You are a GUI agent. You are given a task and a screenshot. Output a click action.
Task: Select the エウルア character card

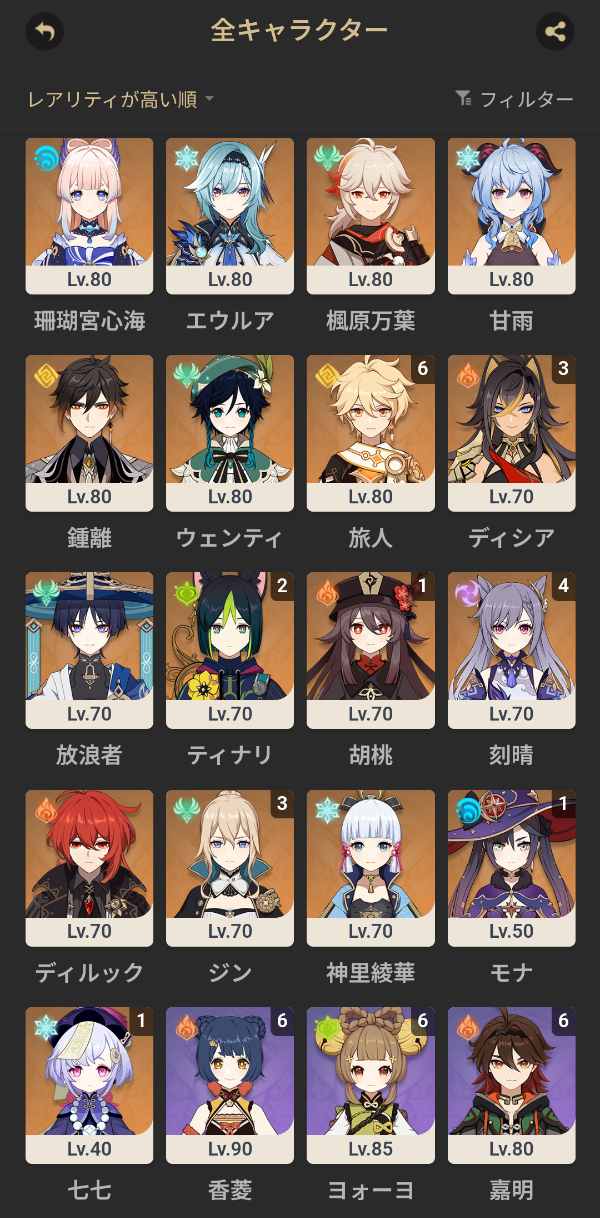(x=230, y=216)
